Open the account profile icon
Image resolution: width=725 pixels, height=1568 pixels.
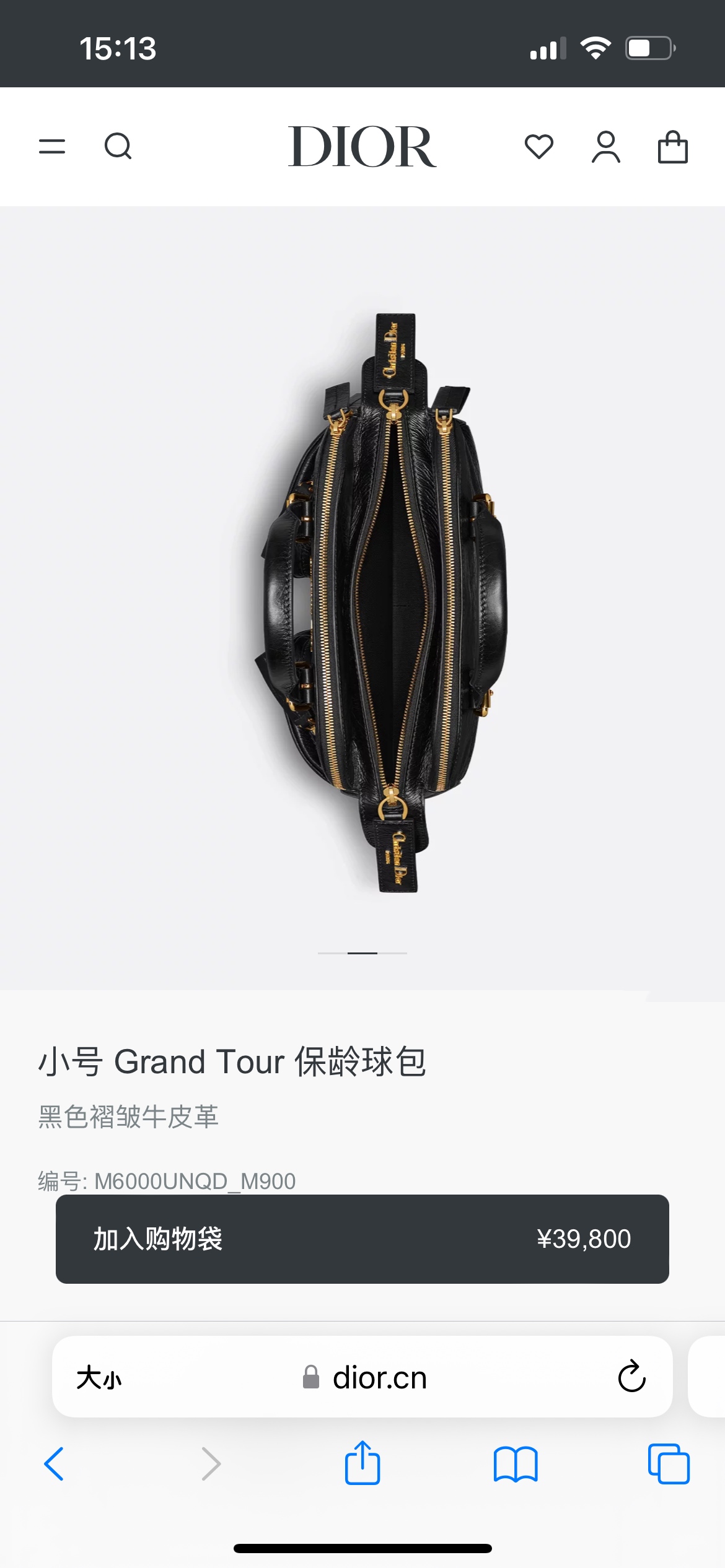(605, 147)
